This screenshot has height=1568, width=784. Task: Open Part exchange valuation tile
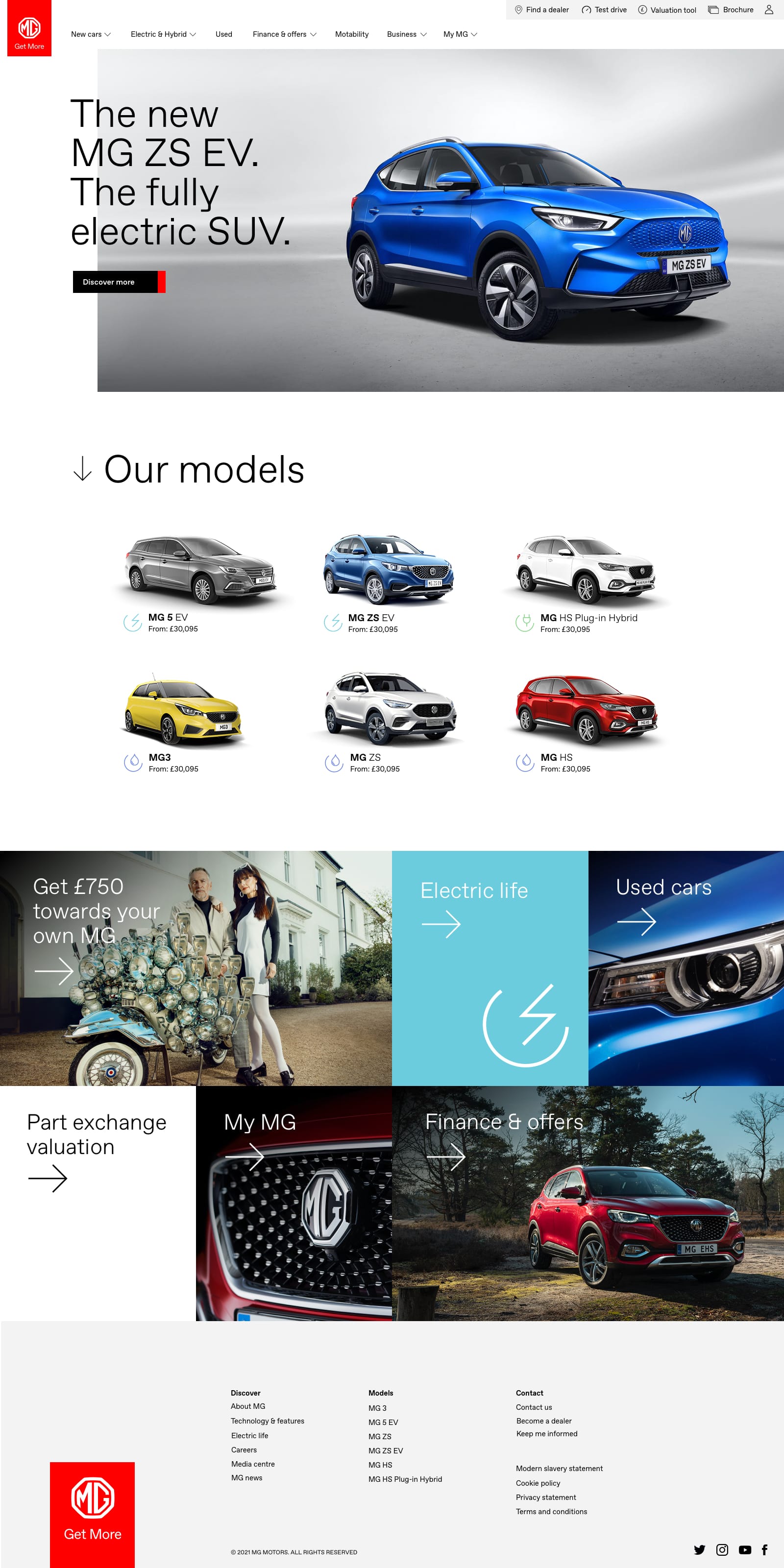98,1151
